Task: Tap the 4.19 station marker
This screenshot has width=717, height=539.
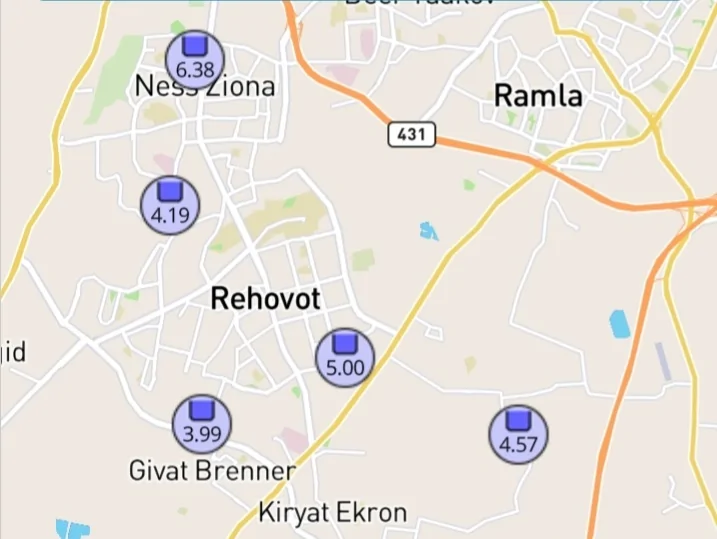Action: pyautogui.click(x=170, y=203)
